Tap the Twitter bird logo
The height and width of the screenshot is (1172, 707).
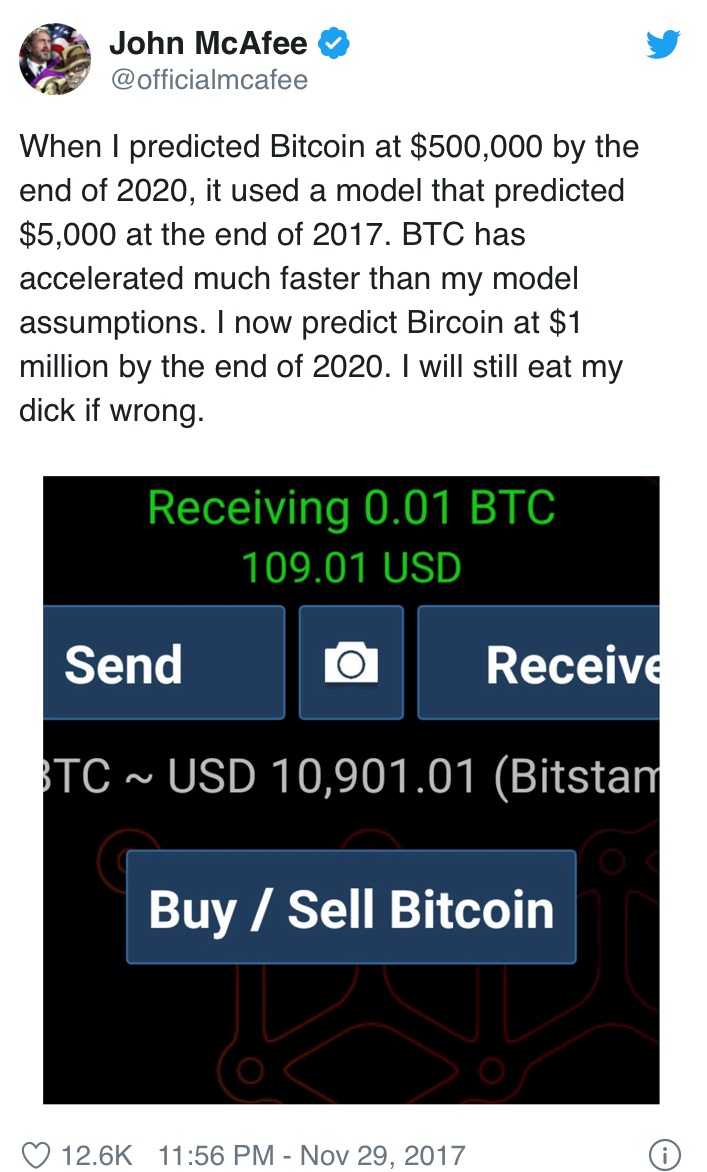click(x=662, y=45)
